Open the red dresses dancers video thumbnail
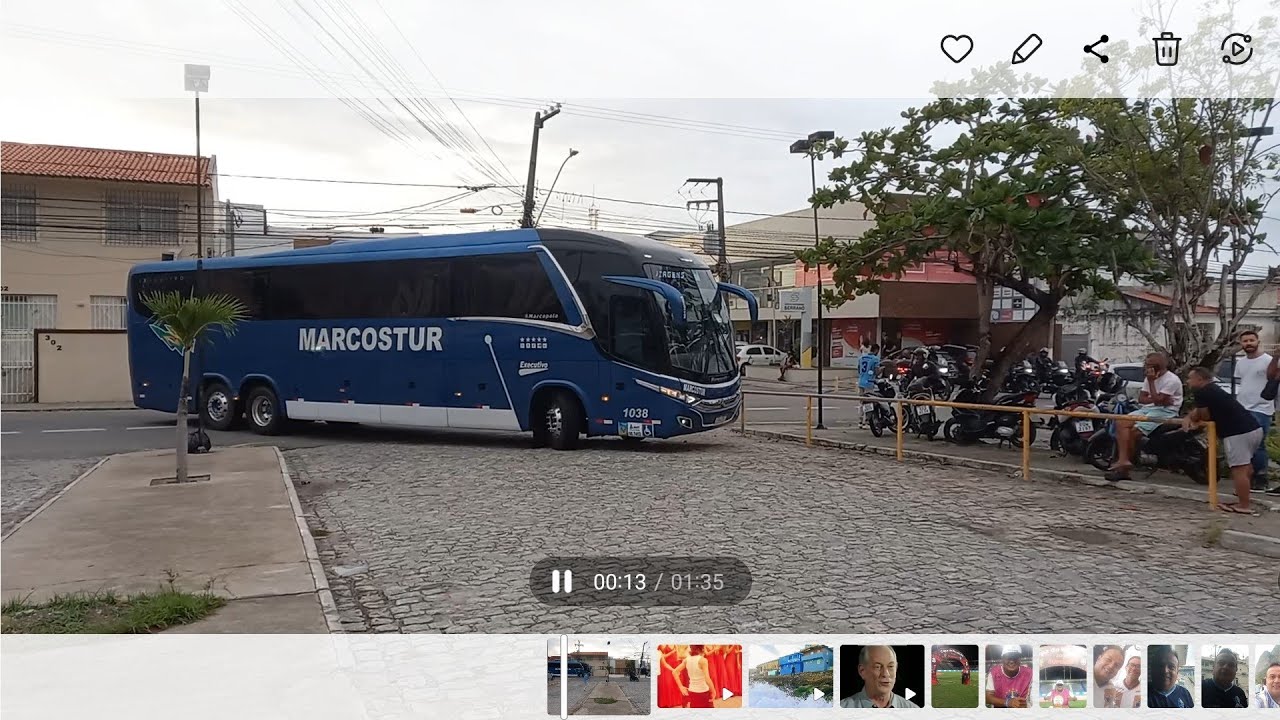 (x=699, y=676)
